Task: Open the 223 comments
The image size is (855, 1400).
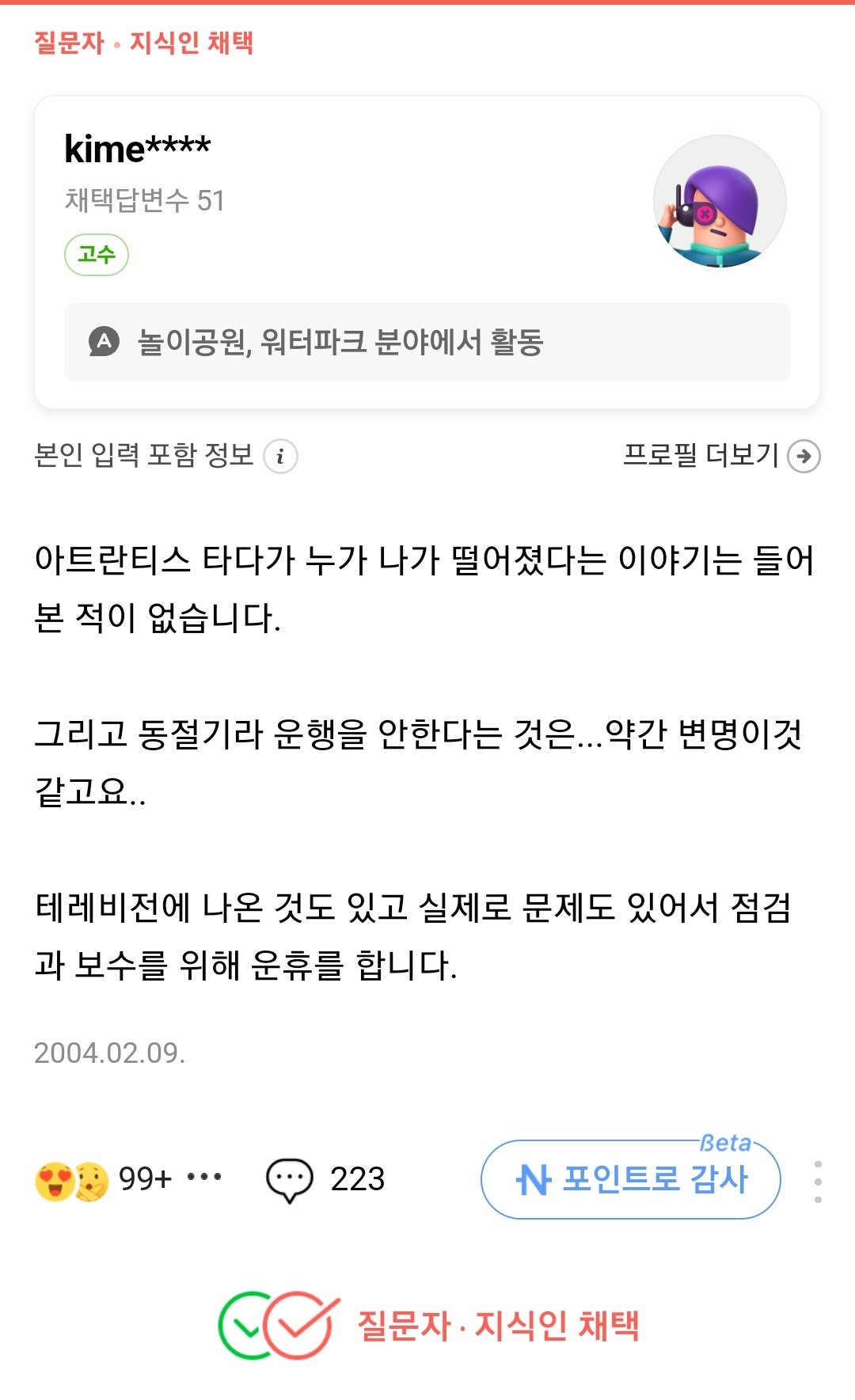Action: point(325,1180)
